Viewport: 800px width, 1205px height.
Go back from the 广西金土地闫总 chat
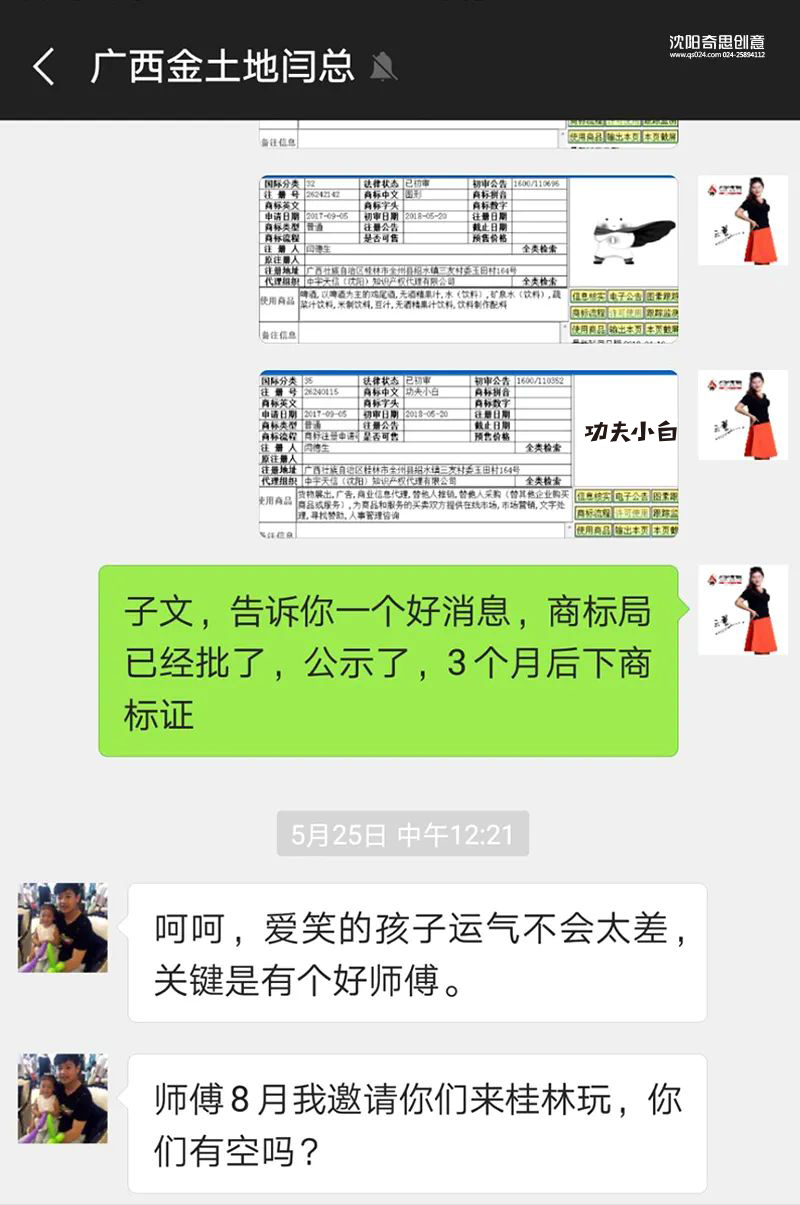(x=43, y=67)
